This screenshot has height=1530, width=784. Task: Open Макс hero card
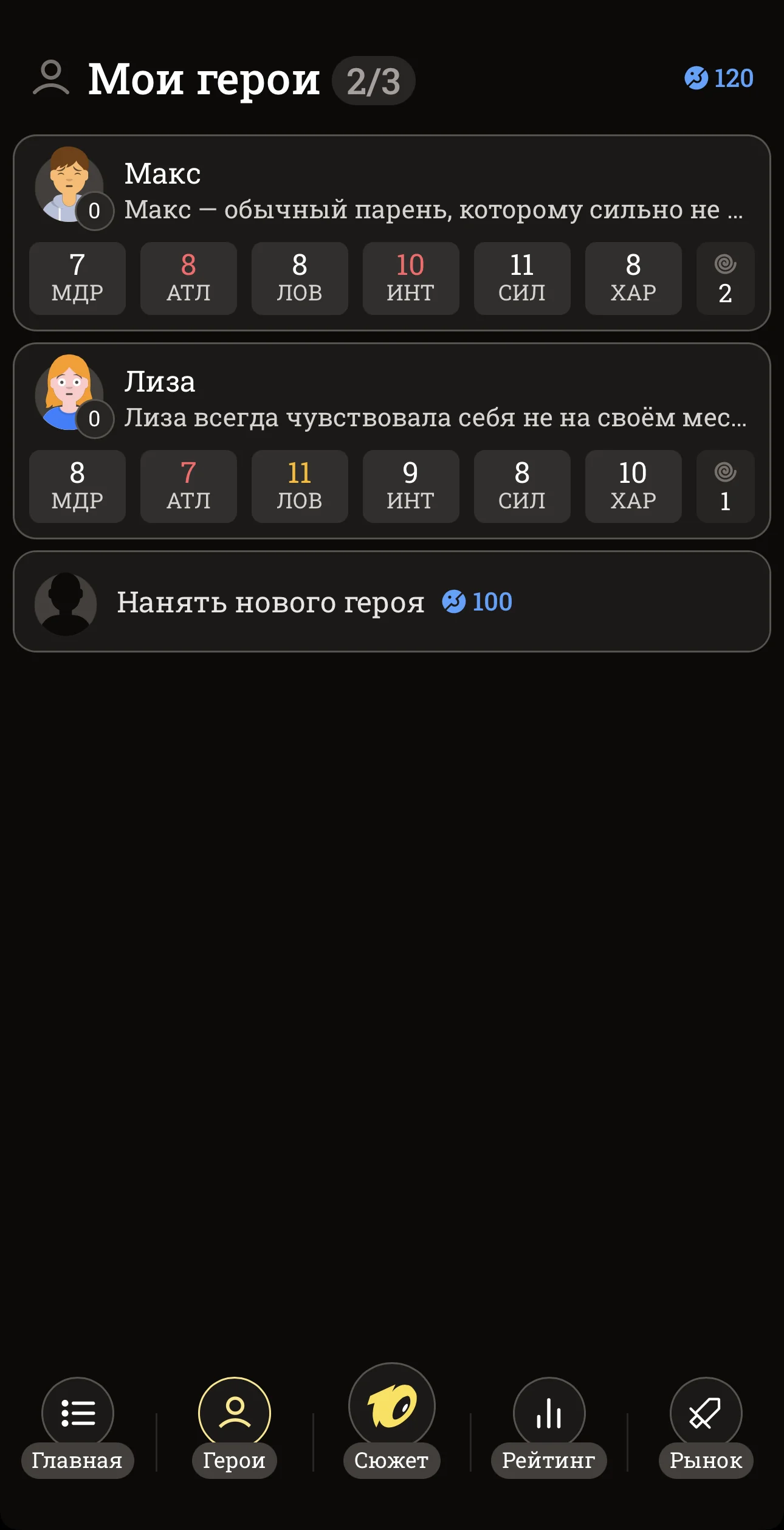click(392, 233)
